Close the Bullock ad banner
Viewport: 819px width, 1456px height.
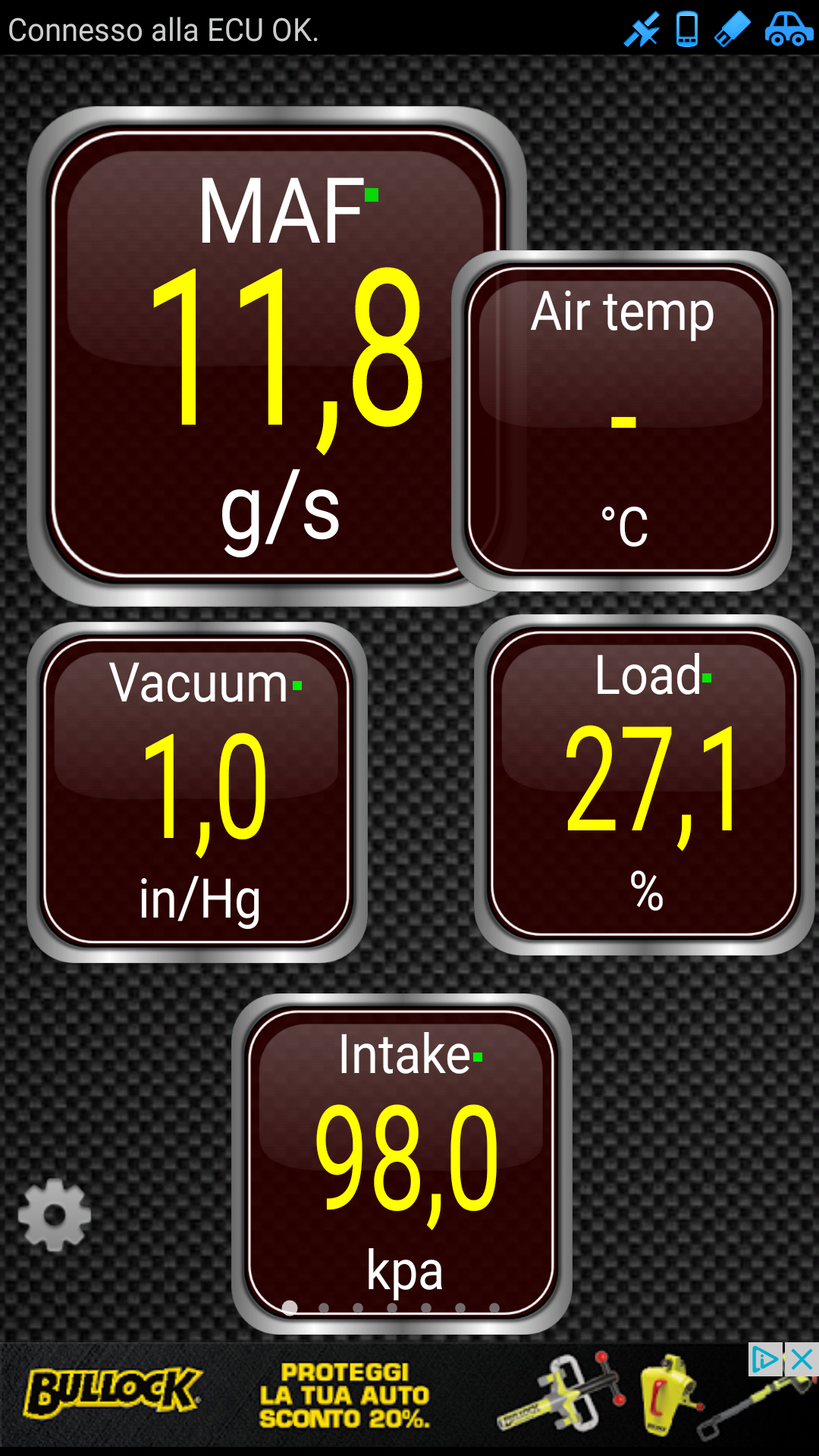click(802, 1360)
